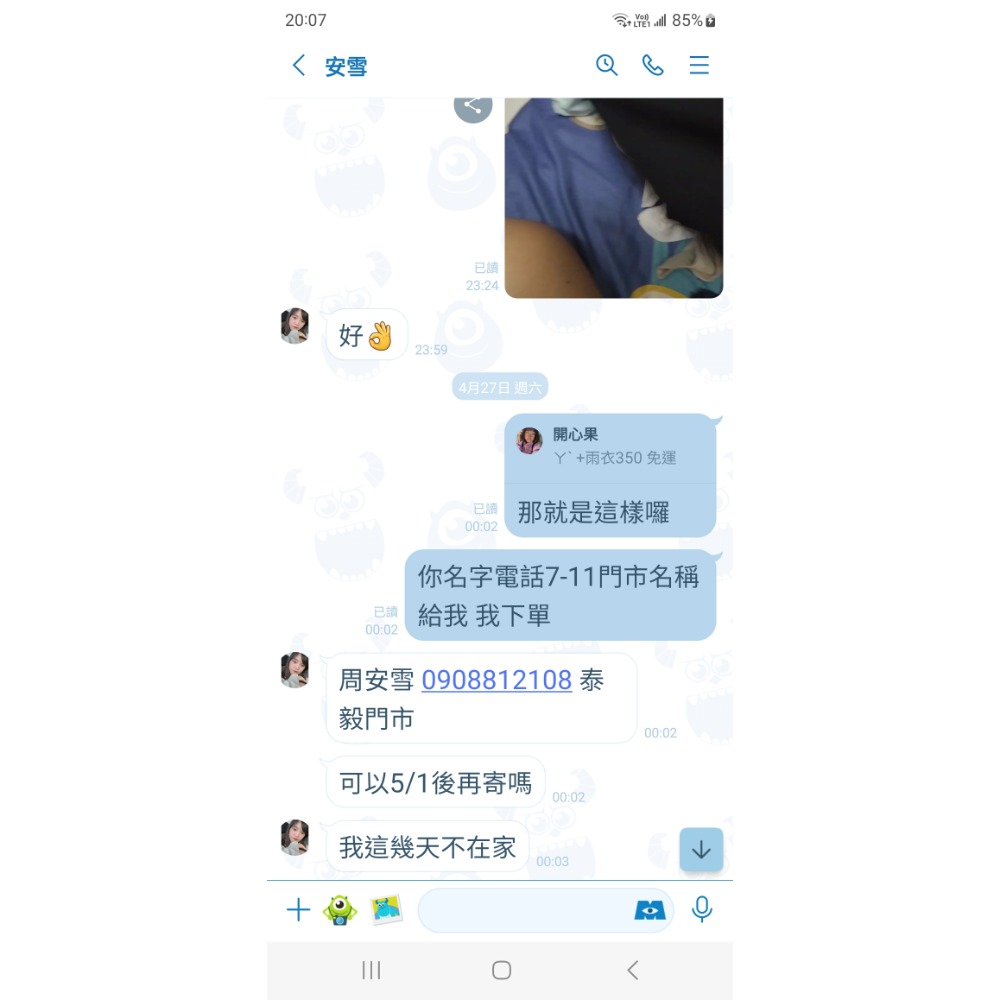
Task: Share the sent photo
Action: (x=473, y=105)
